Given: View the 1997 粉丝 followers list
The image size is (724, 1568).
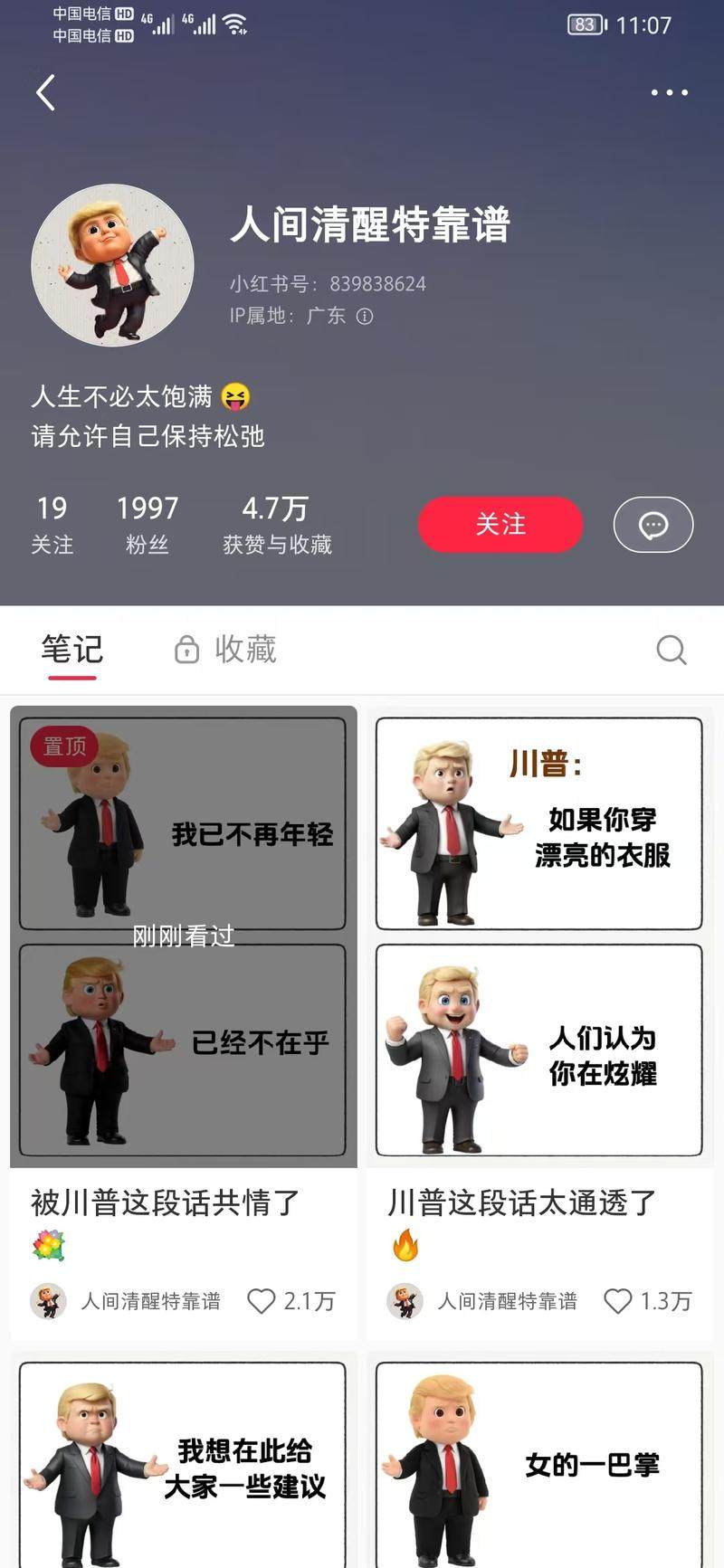Looking at the screenshot, I should pos(147,524).
